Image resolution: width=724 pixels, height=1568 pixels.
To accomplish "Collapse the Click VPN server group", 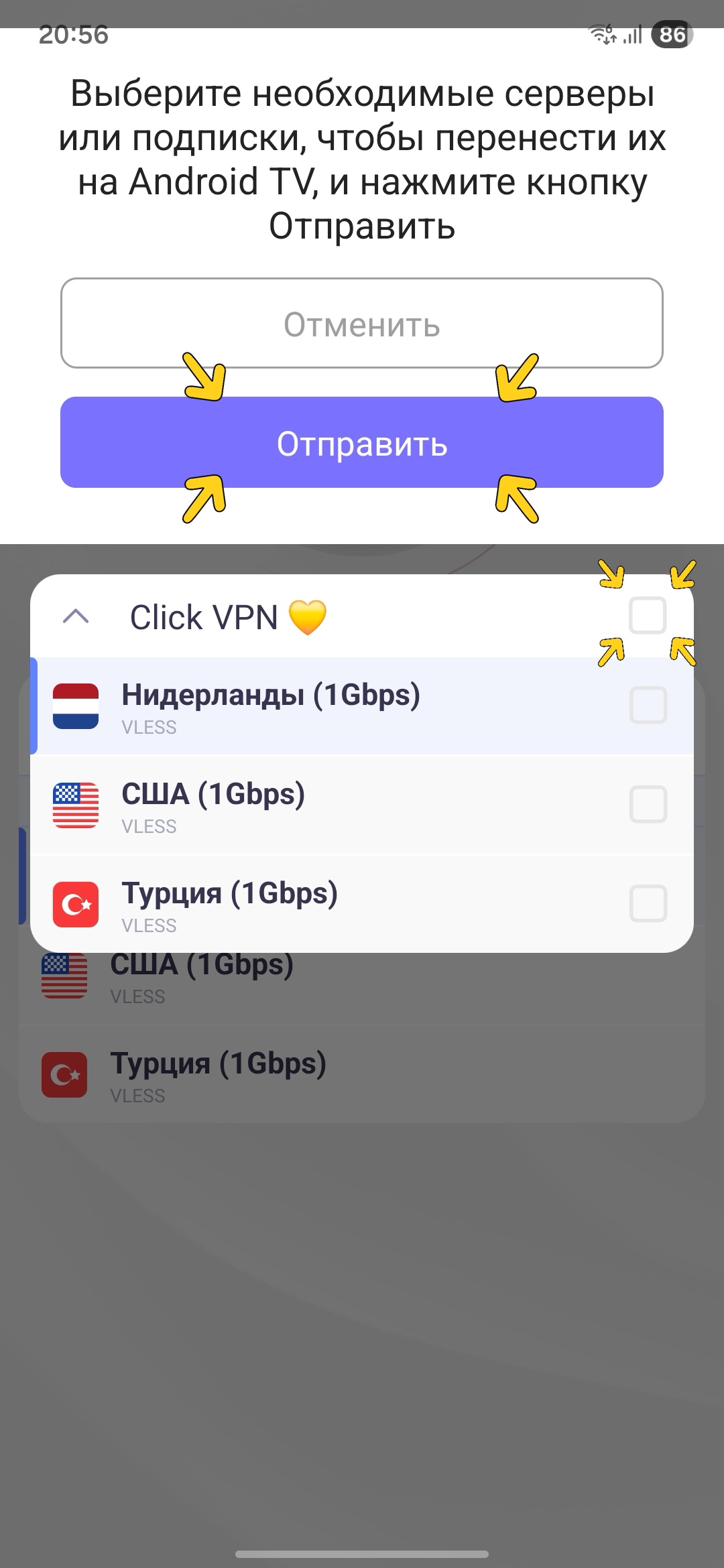I will point(76,616).
